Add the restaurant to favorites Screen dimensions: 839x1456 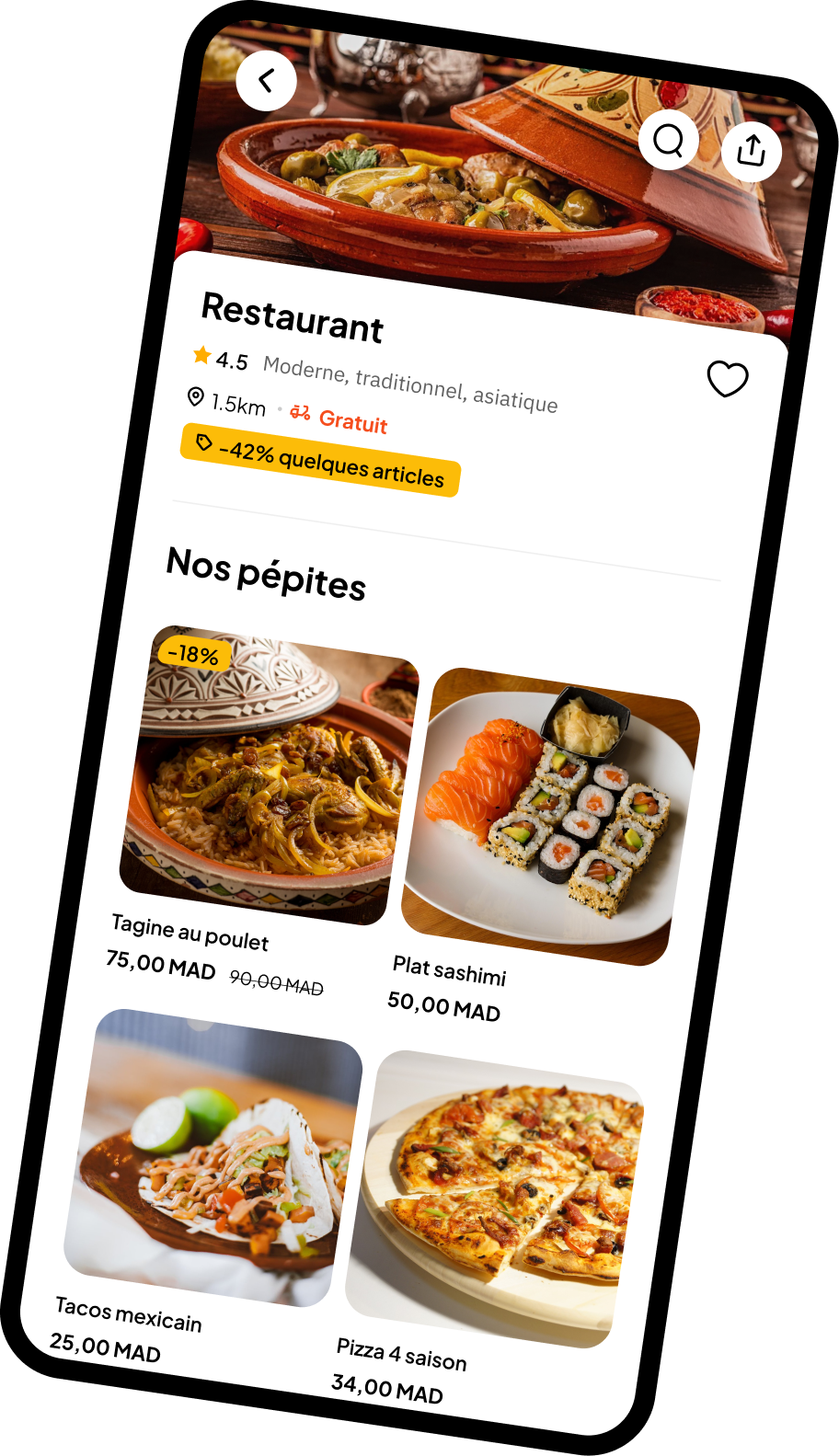tap(727, 379)
